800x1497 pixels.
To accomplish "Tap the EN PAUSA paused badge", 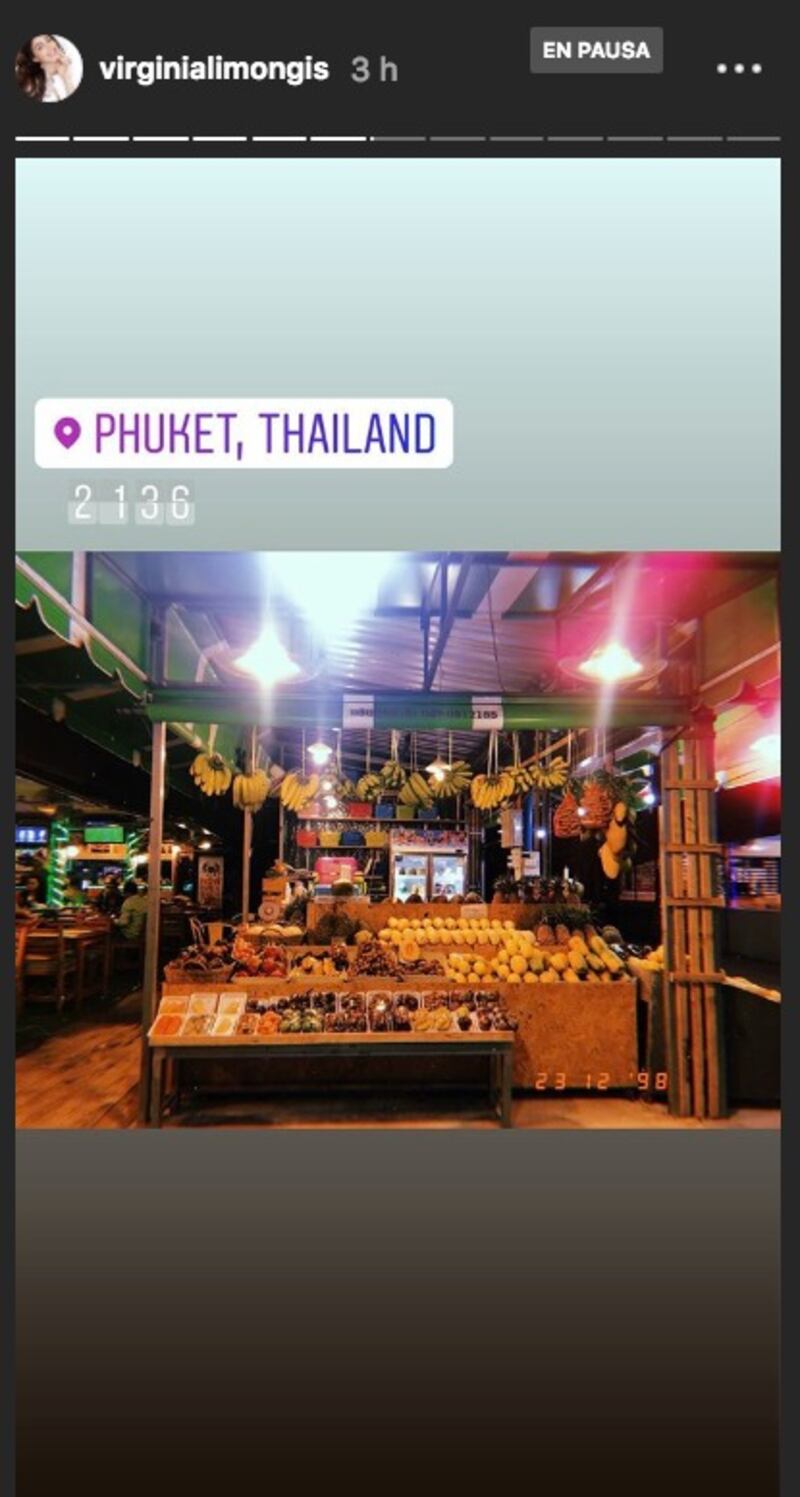I will pyautogui.click(x=596, y=50).
